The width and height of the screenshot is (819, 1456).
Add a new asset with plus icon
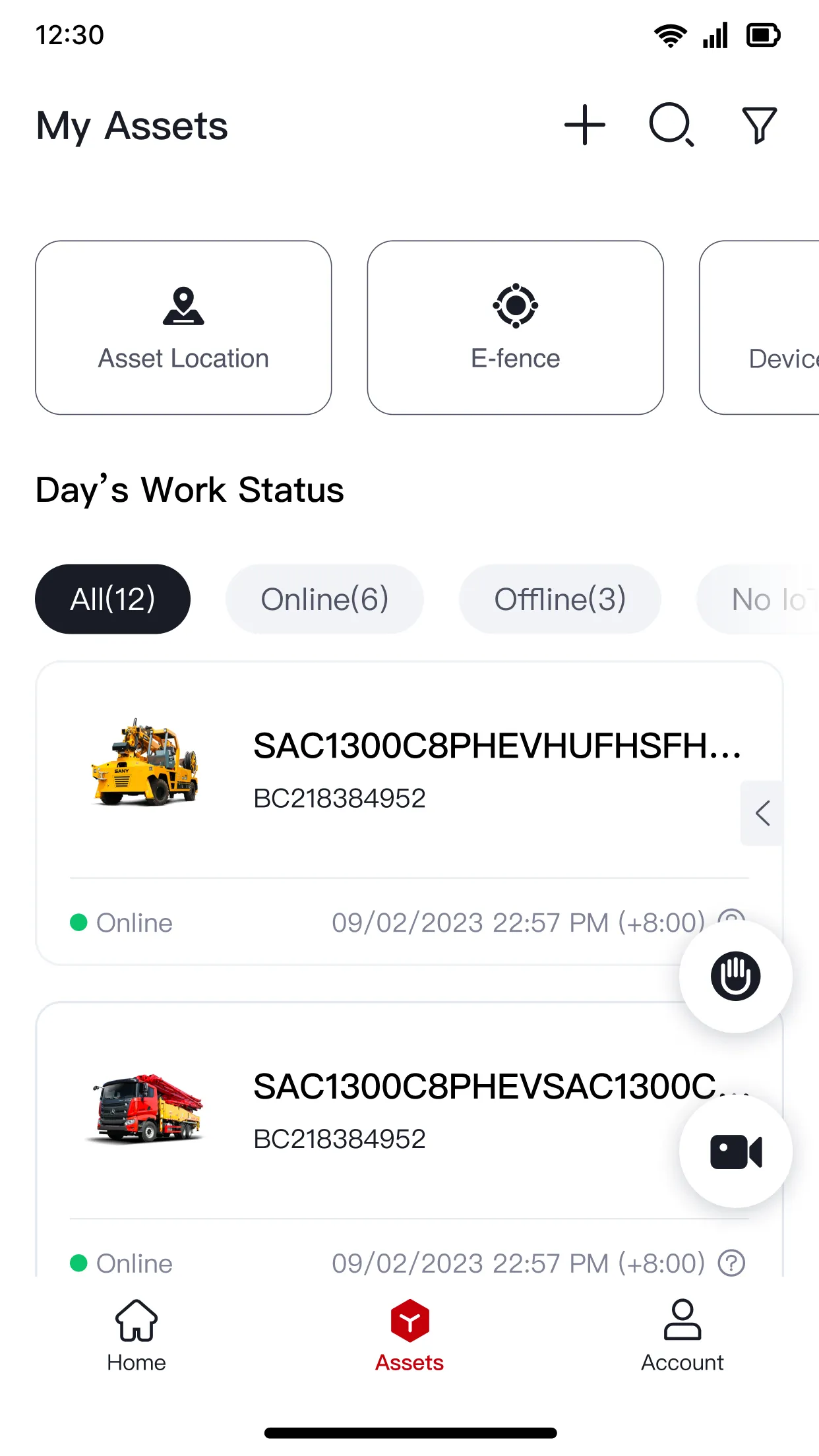point(584,125)
